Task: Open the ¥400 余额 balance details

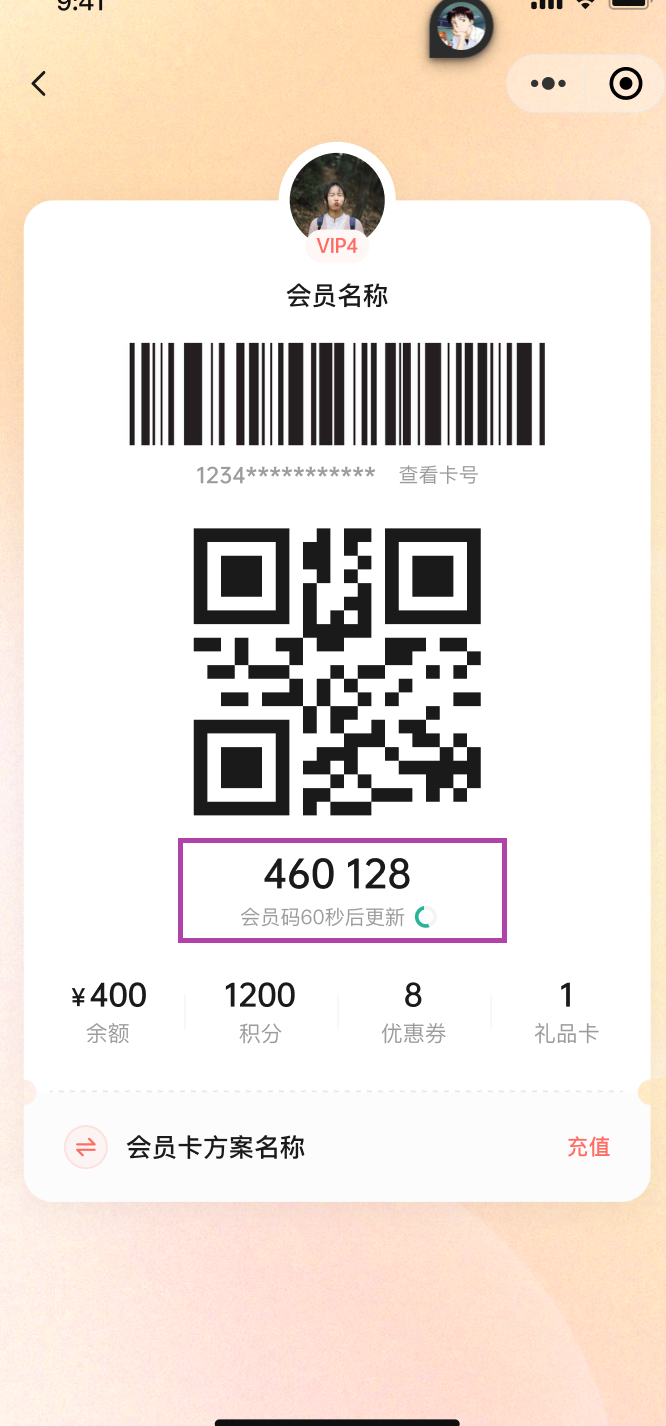Action: click(108, 1012)
